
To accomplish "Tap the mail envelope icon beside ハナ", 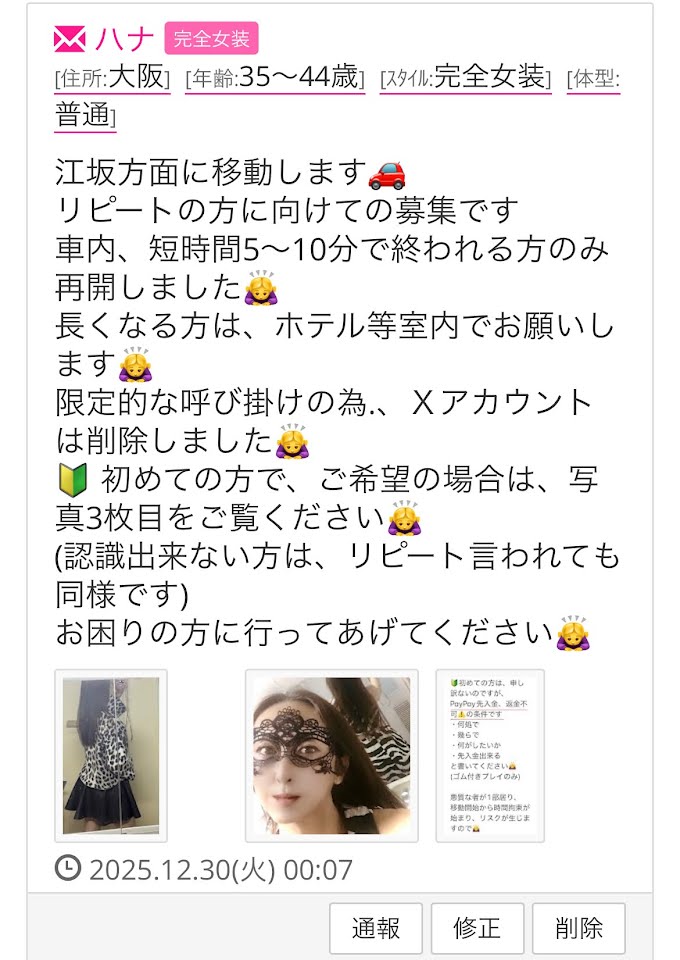I will coord(70,39).
